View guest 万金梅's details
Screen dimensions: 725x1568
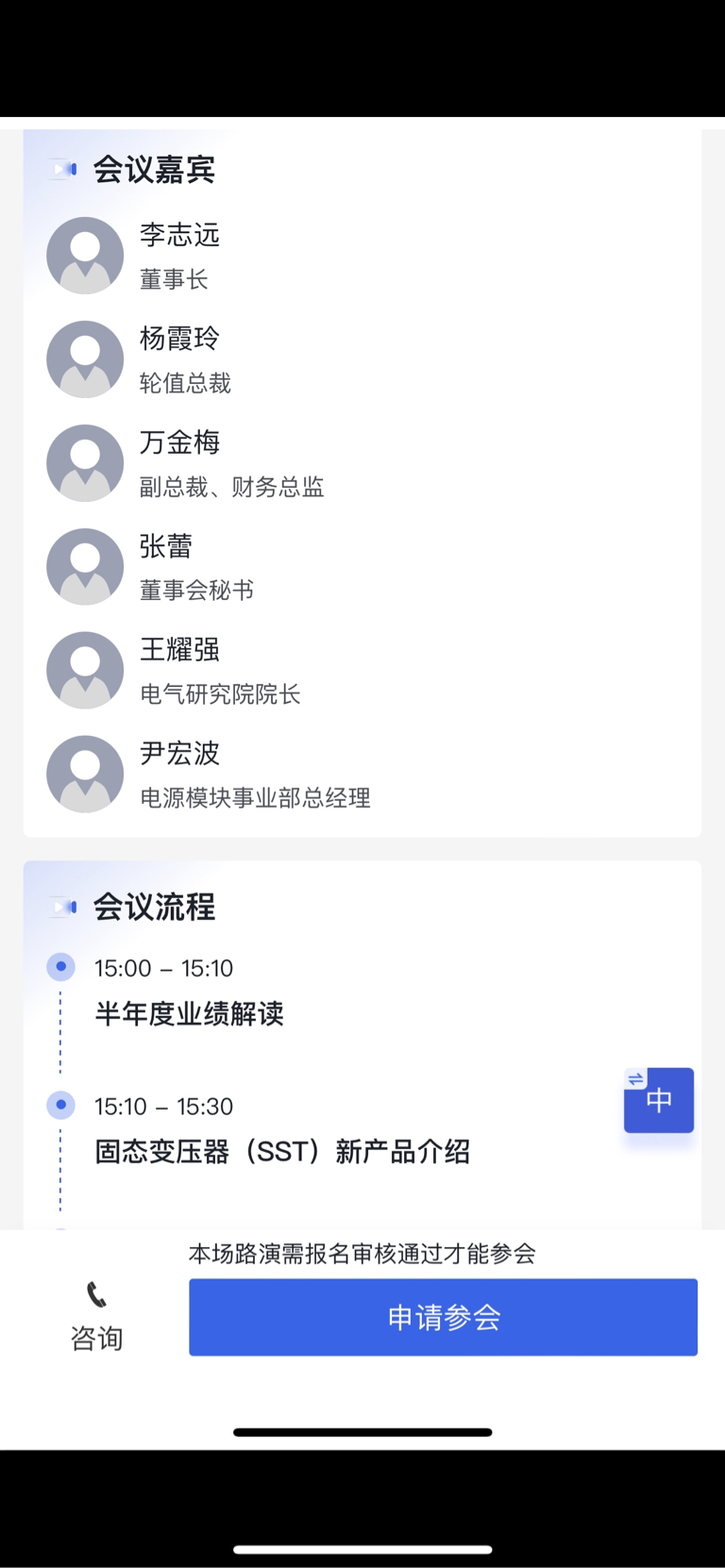[362, 463]
